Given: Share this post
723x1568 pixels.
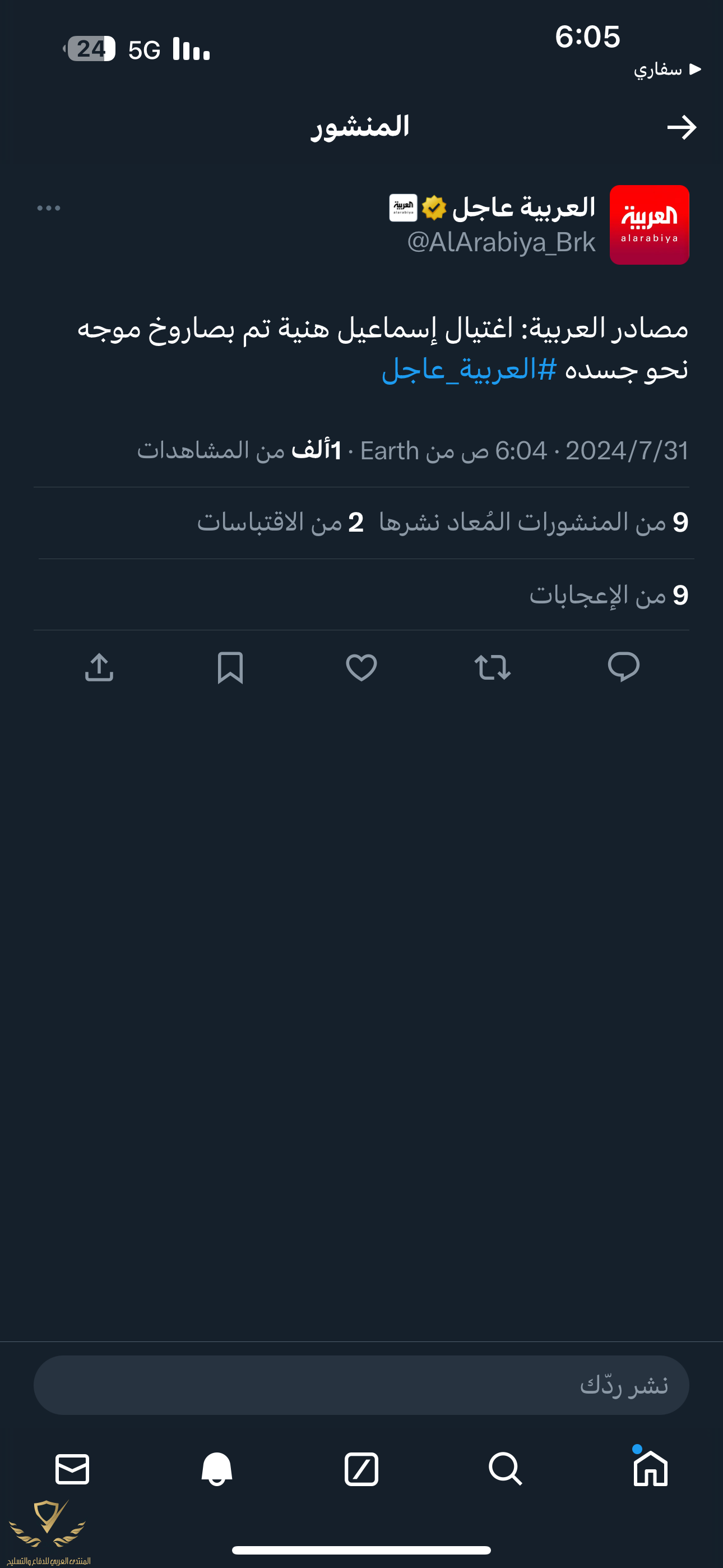Looking at the screenshot, I should (x=99, y=667).
